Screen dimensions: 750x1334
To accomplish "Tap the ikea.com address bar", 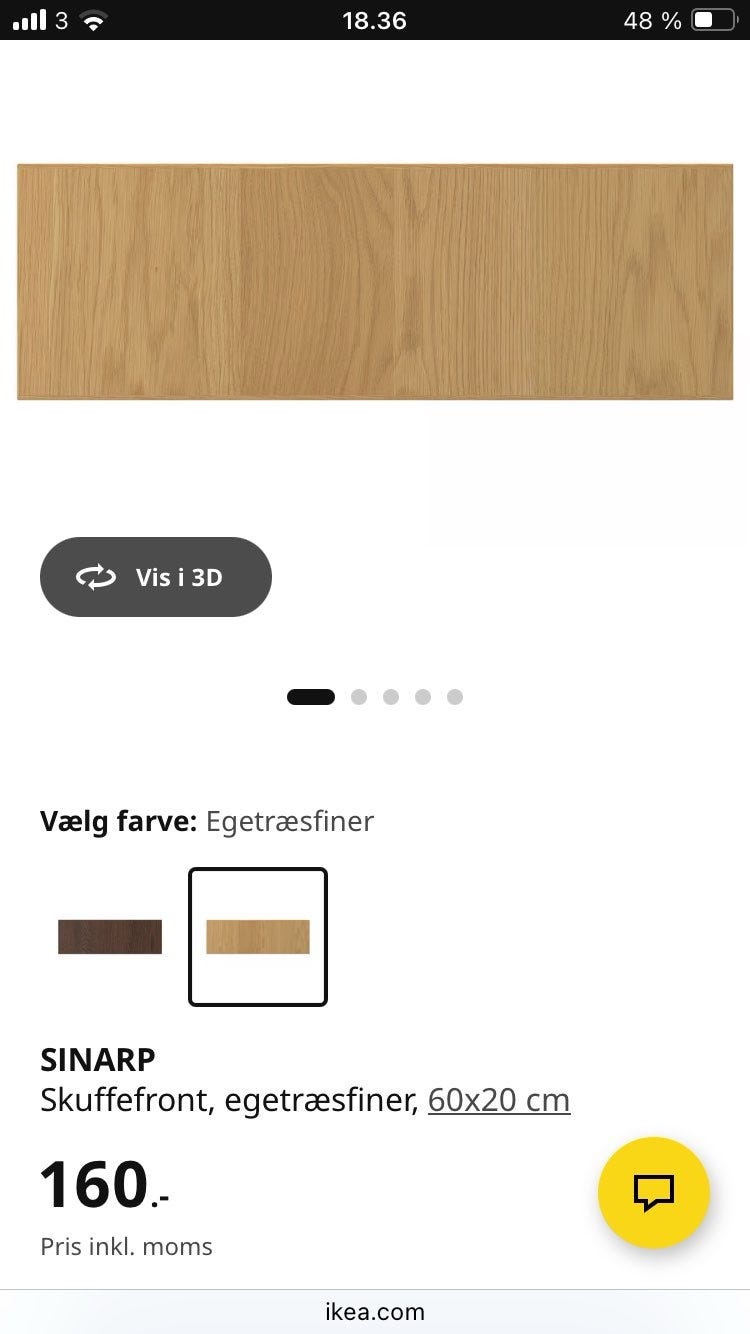I will click(375, 1311).
